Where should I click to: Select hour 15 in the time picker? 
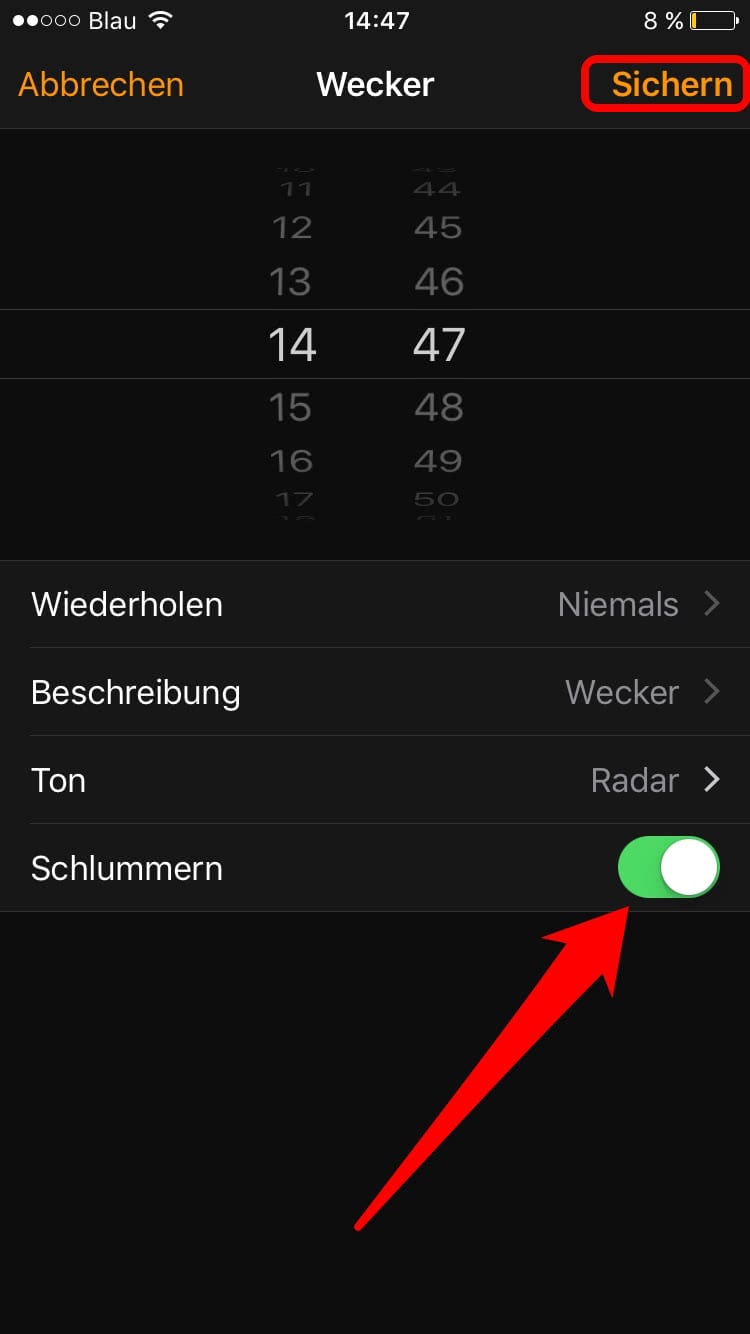click(291, 407)
